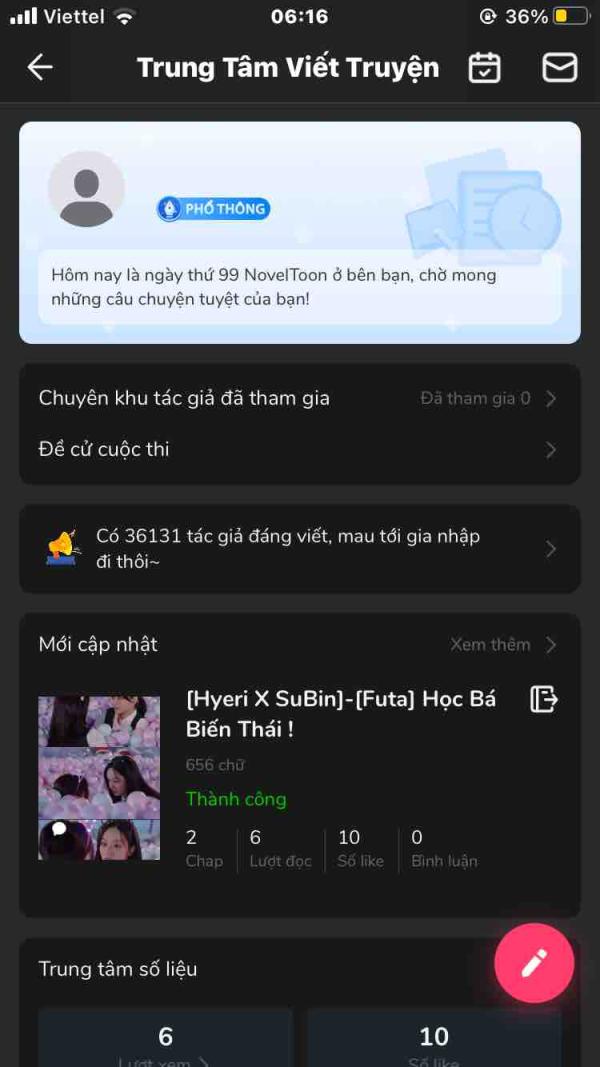Open Chuyên khu tác giả đã tham gia
This screenshot has height=1067, width=600.
click(298, 398)
